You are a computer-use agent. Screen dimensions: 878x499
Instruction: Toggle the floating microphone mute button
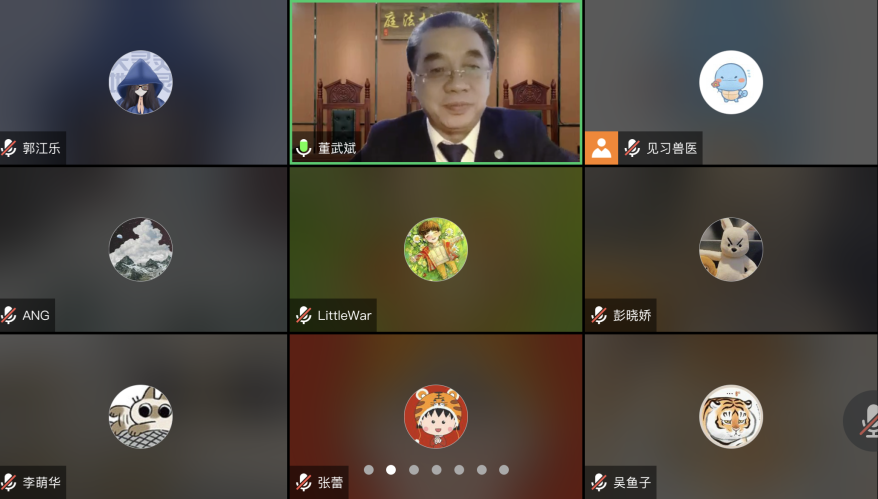pos(865,420)
